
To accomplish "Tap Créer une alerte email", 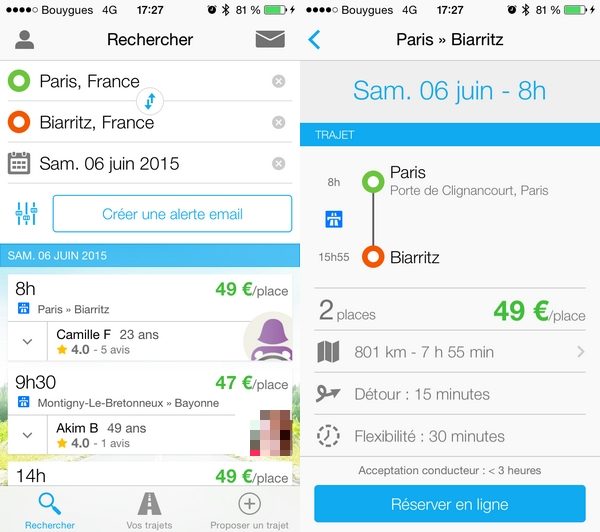I will pos(172,214).
